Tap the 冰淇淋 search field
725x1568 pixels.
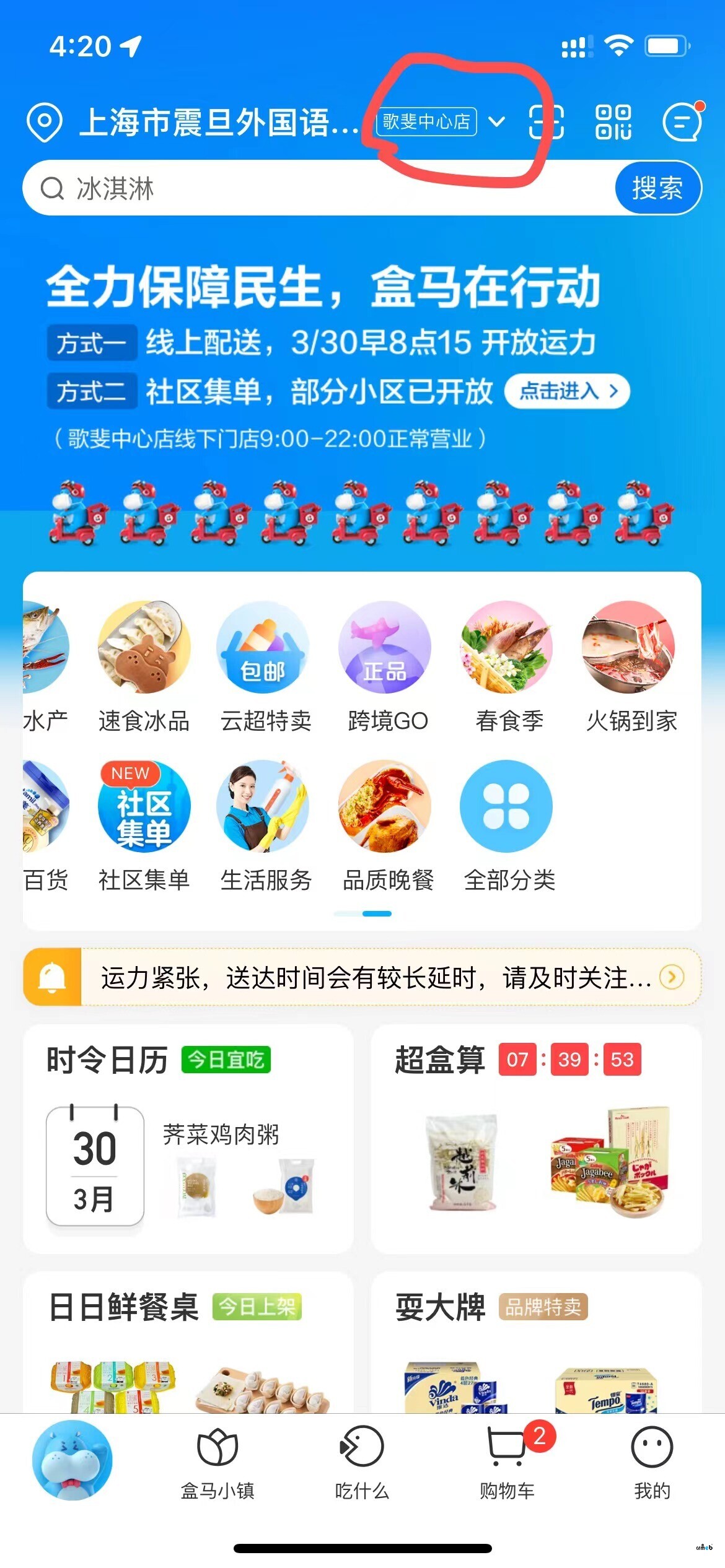tap(310, 188)
